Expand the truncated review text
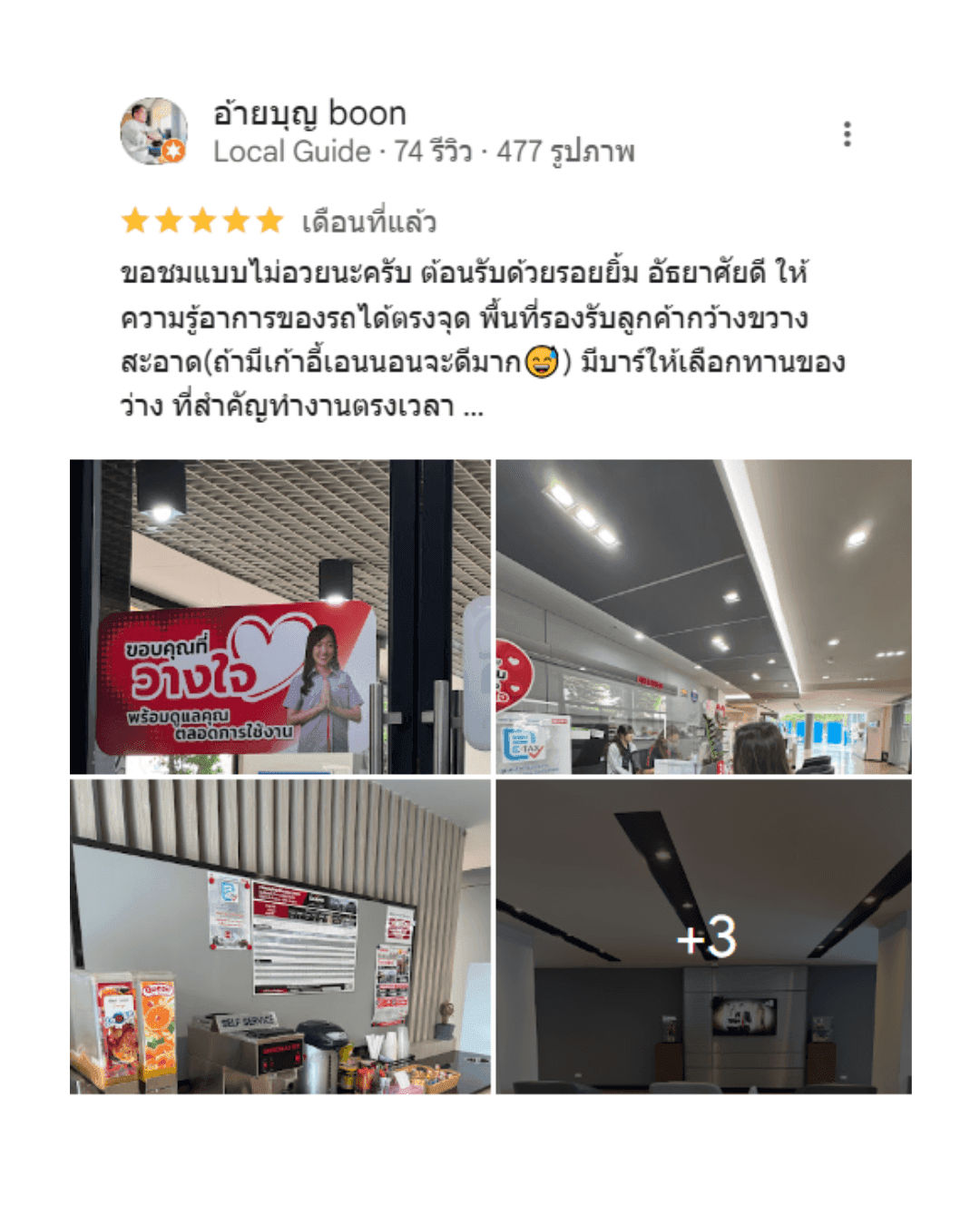The height and width of the screenshot is (1225, 980). tap(473, 407)
